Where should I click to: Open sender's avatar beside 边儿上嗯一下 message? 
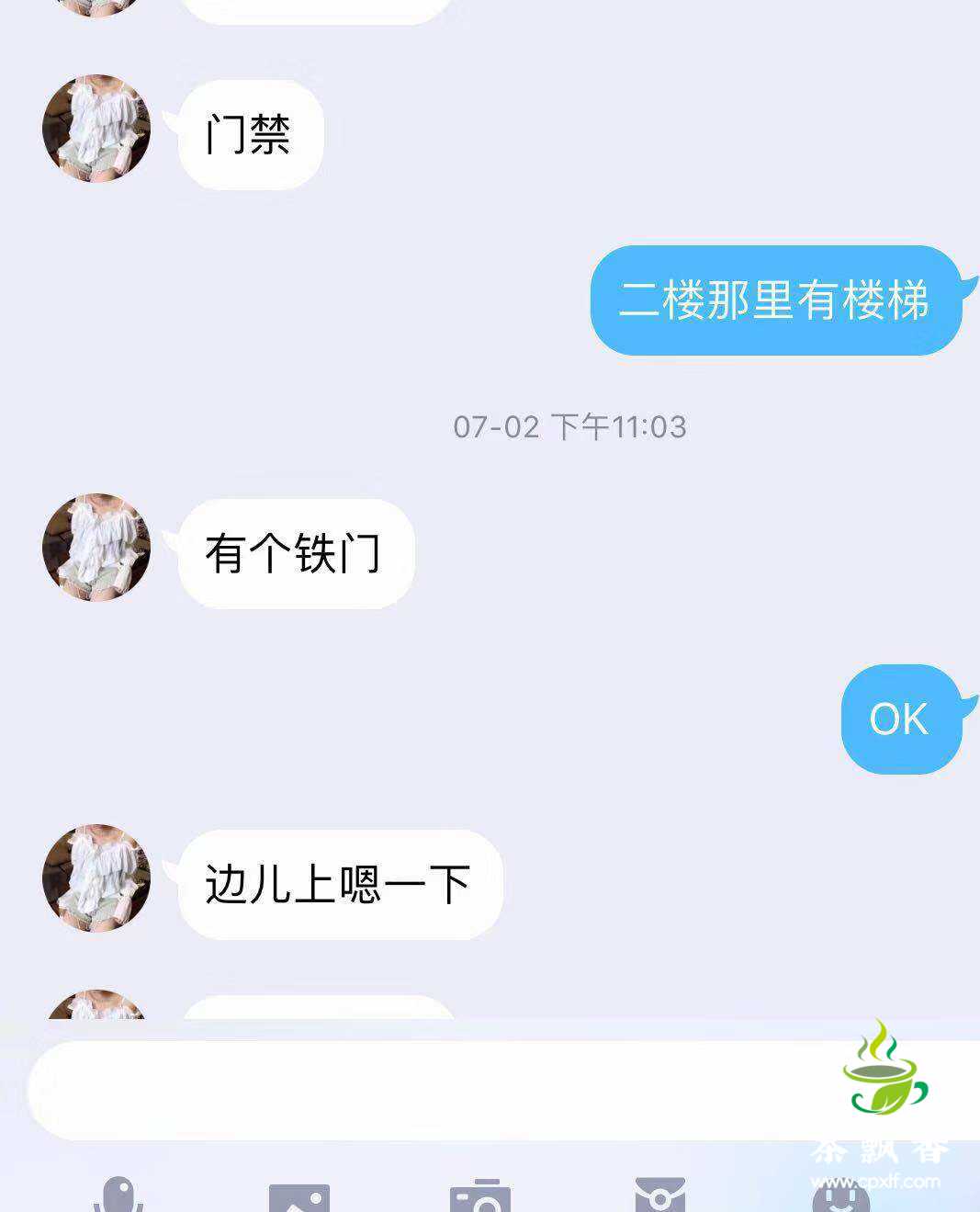pos(96,878)
